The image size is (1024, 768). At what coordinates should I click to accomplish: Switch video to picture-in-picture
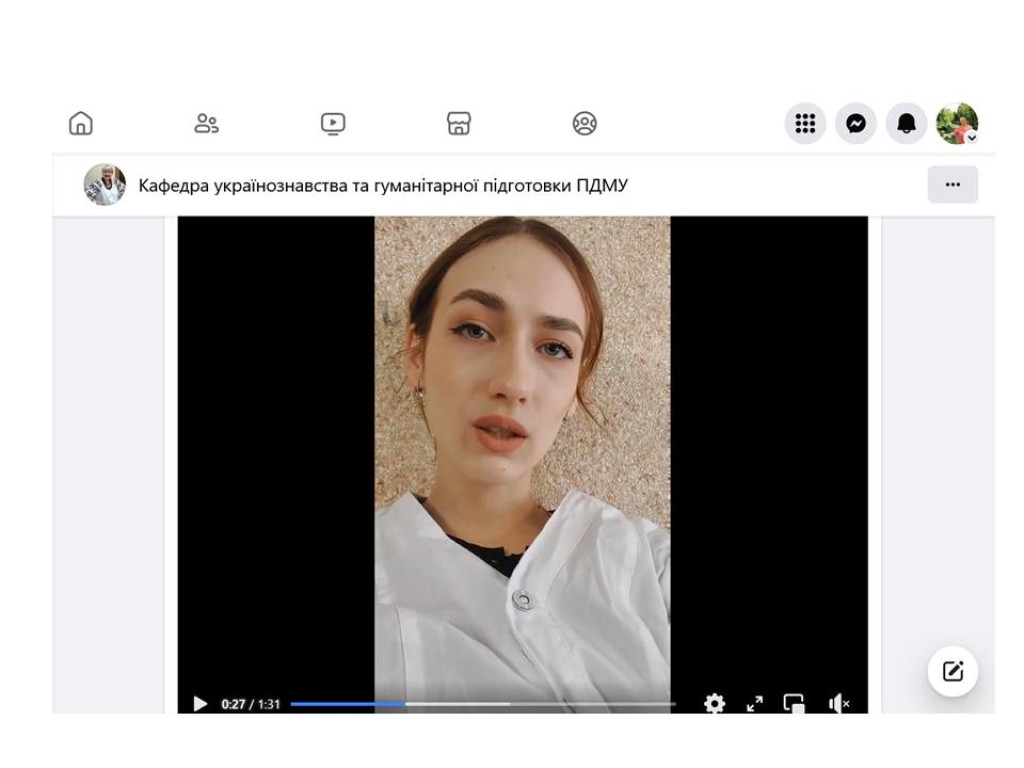click(x=794, y=703)
